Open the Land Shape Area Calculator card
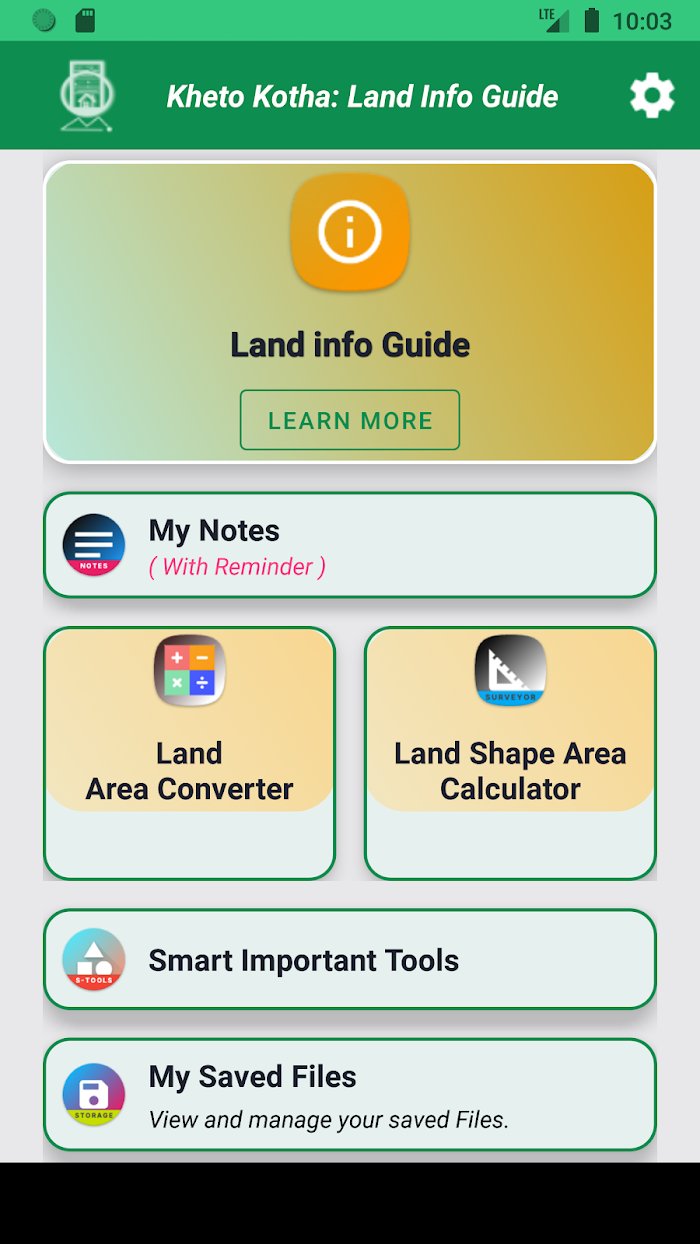700x1244 pixels. (x=510, y=753)
